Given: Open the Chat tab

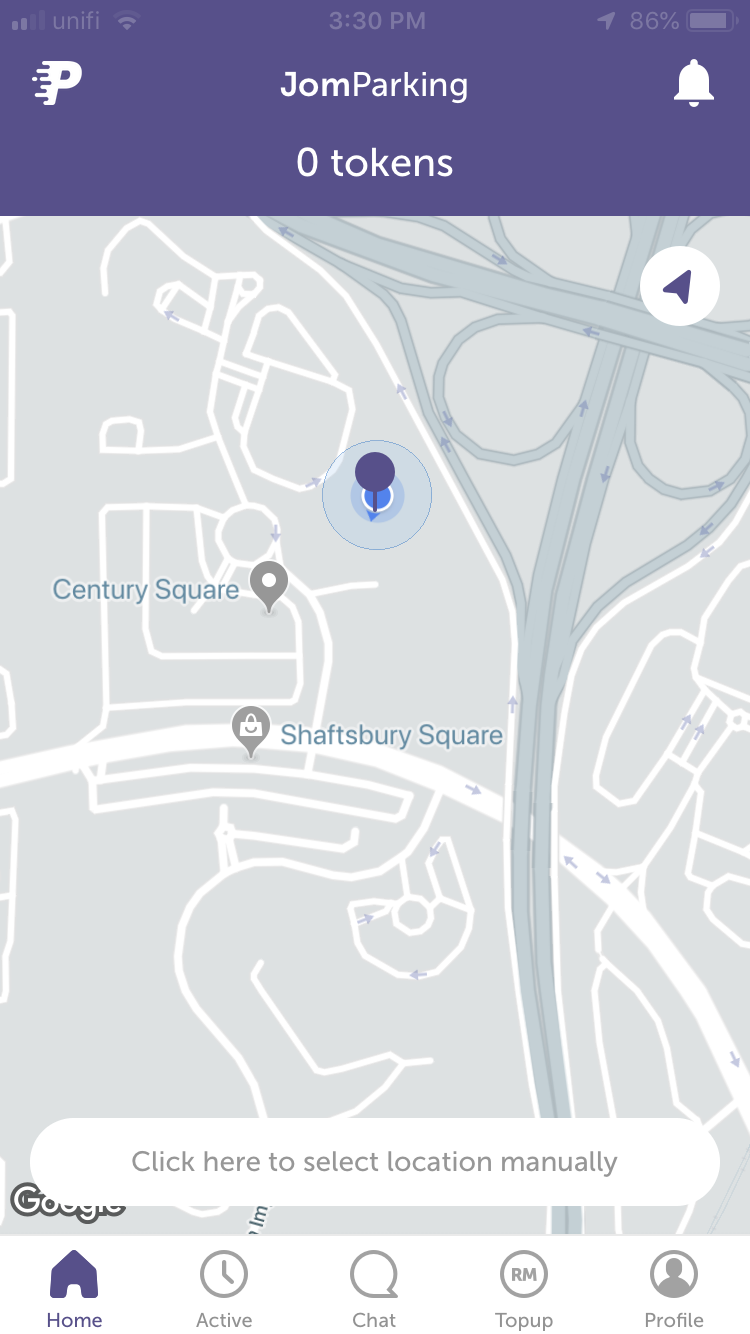Looking at the screenshot, I should 374,1290.
